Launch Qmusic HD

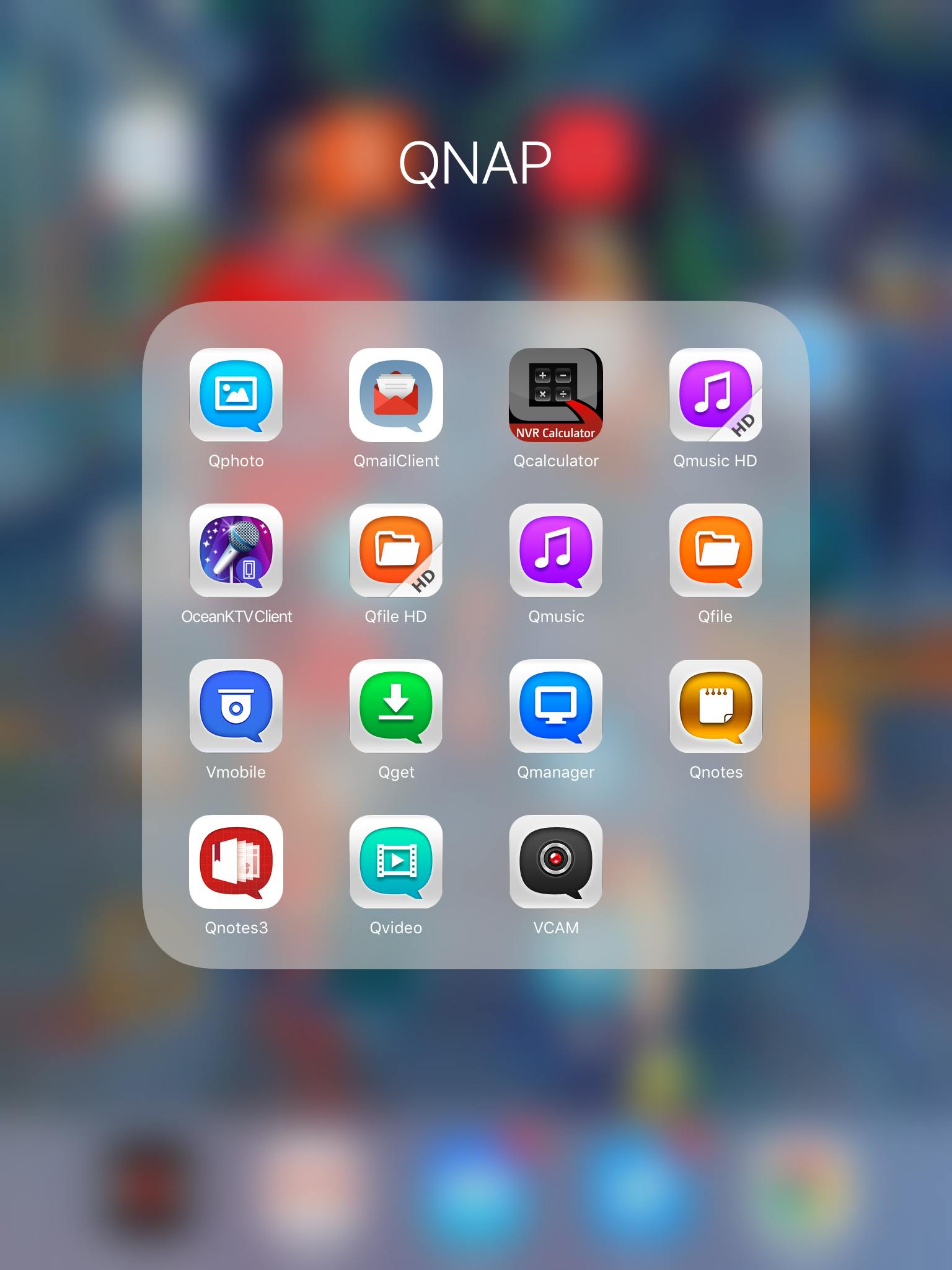pyautogui.click(x=716, y=395)
